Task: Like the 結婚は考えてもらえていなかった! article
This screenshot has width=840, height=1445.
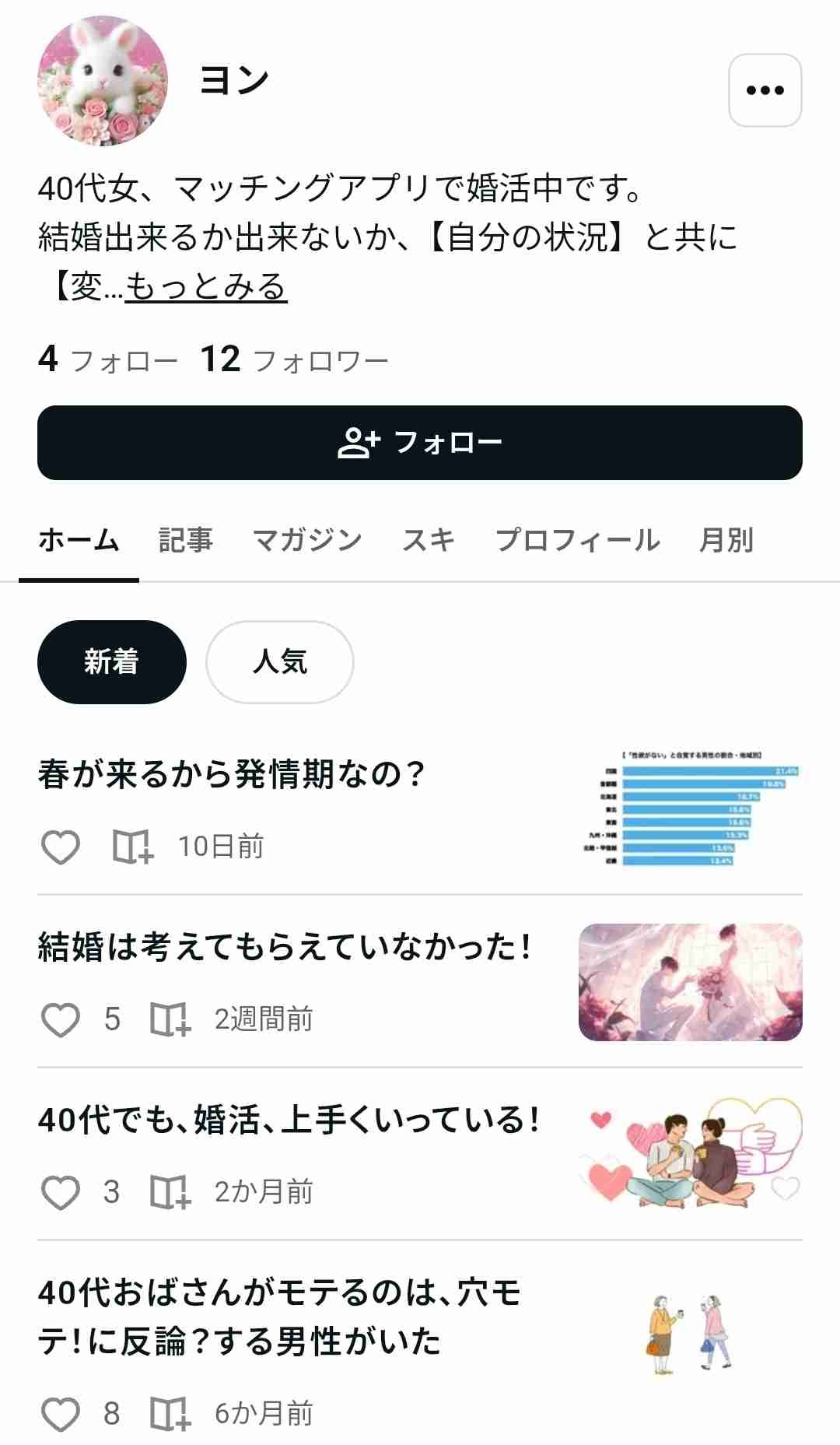Action: click(x=61, y=1019)
